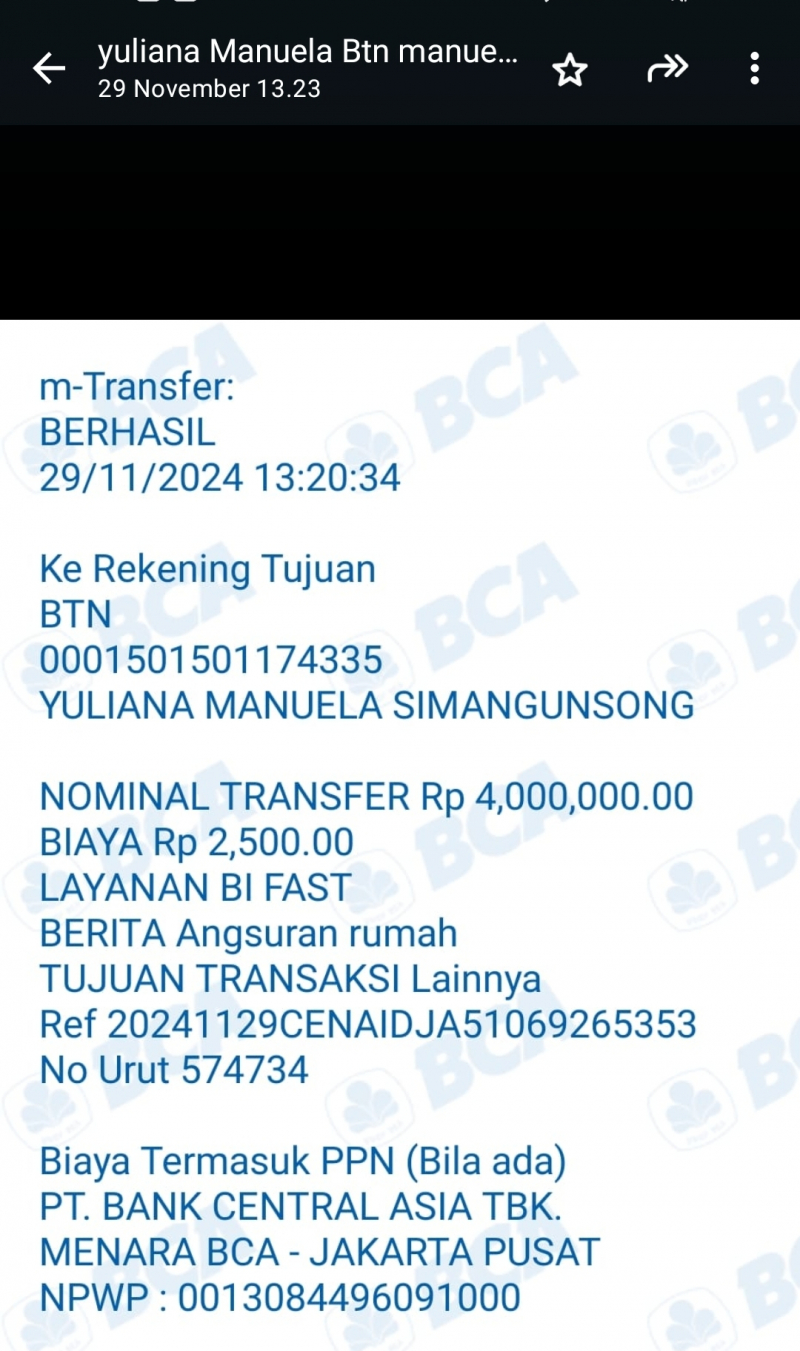Open the three-dot overflow menu

pyautogui.click(x=754, y=68)
